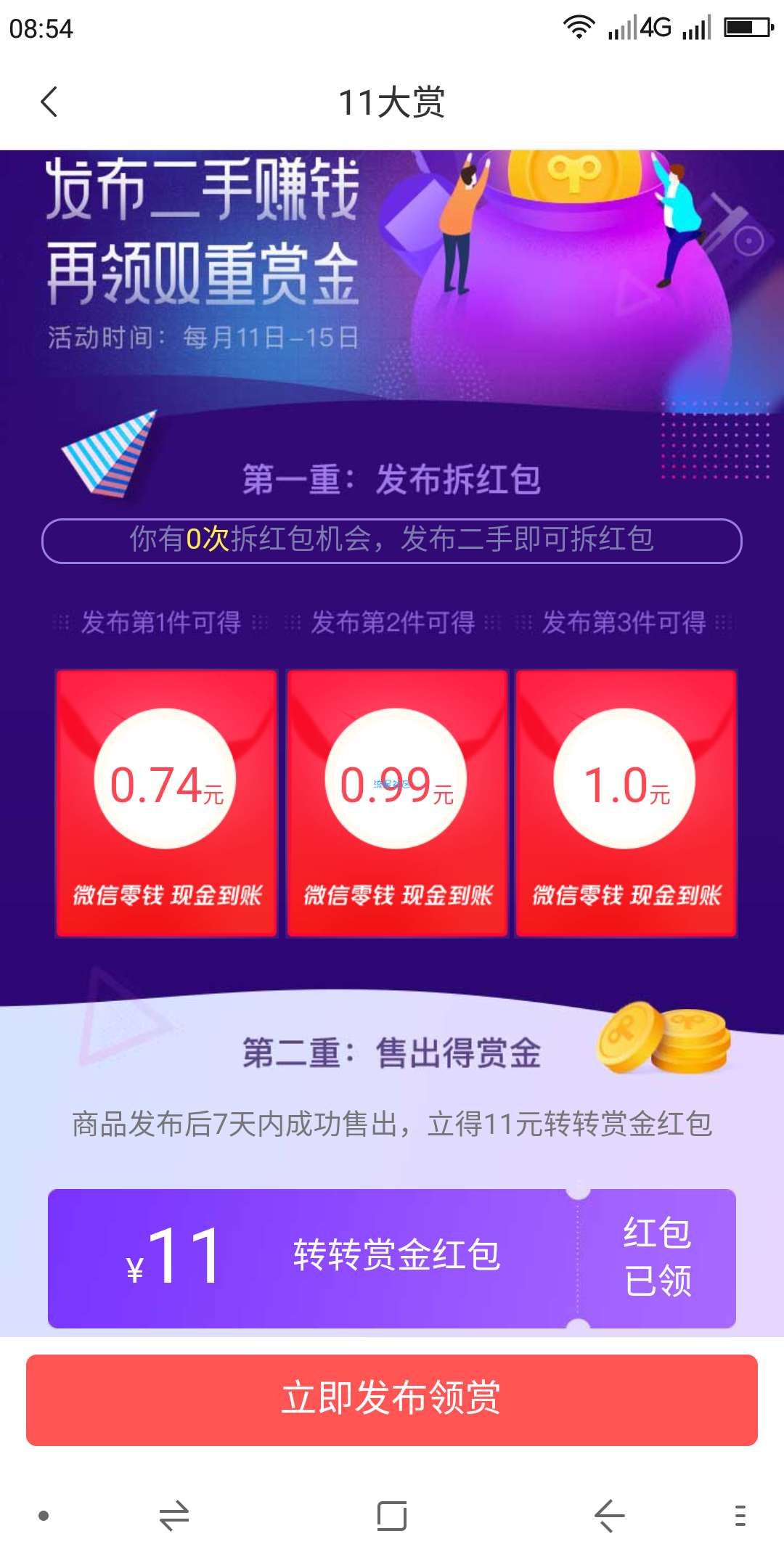Open the 1.0元 red envelope
Screen dimensions: 784x1568
pyautogui.click(x=626, y=802)
